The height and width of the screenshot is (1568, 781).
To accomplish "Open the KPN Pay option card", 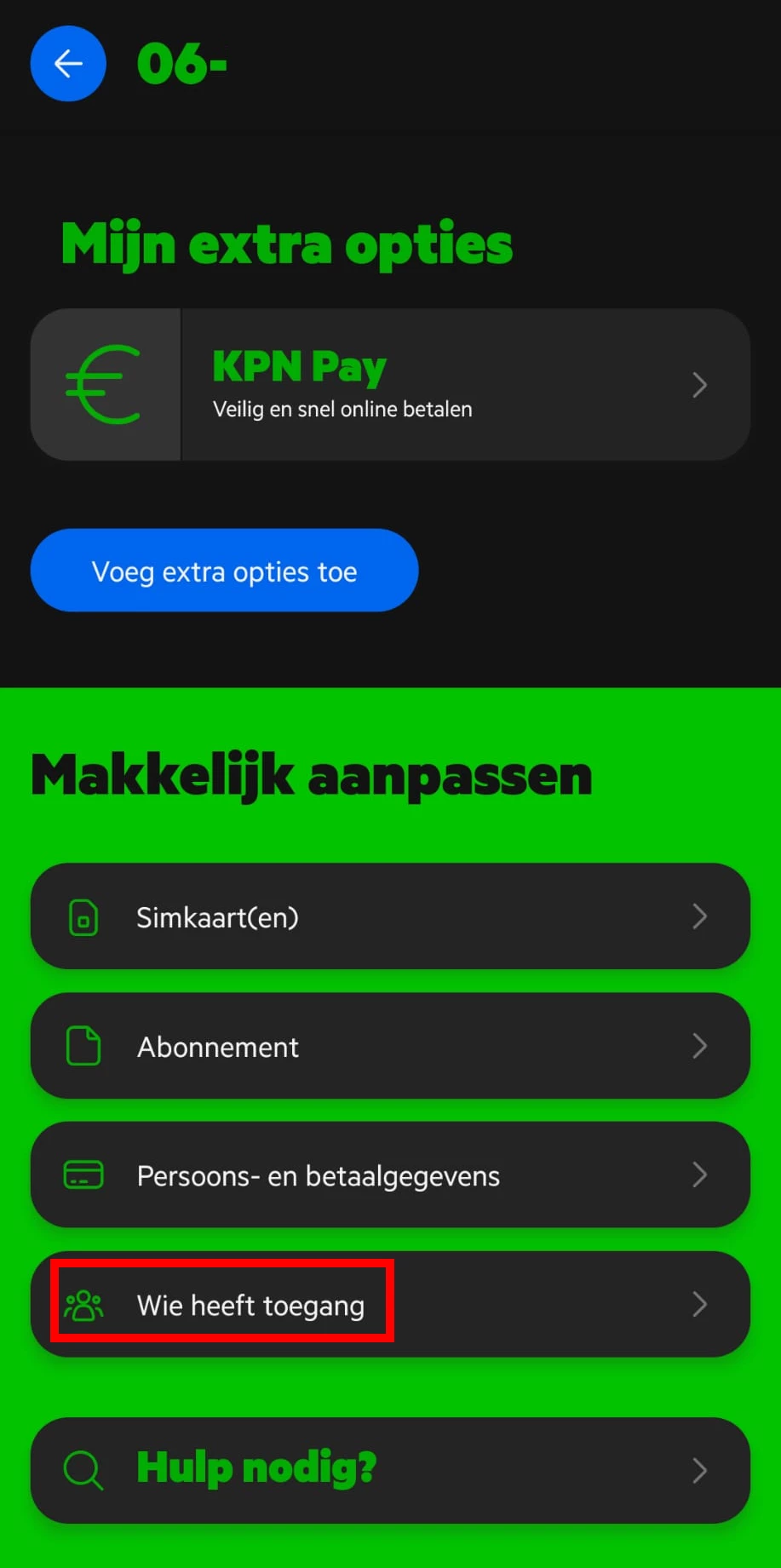I will pos(390,385).
